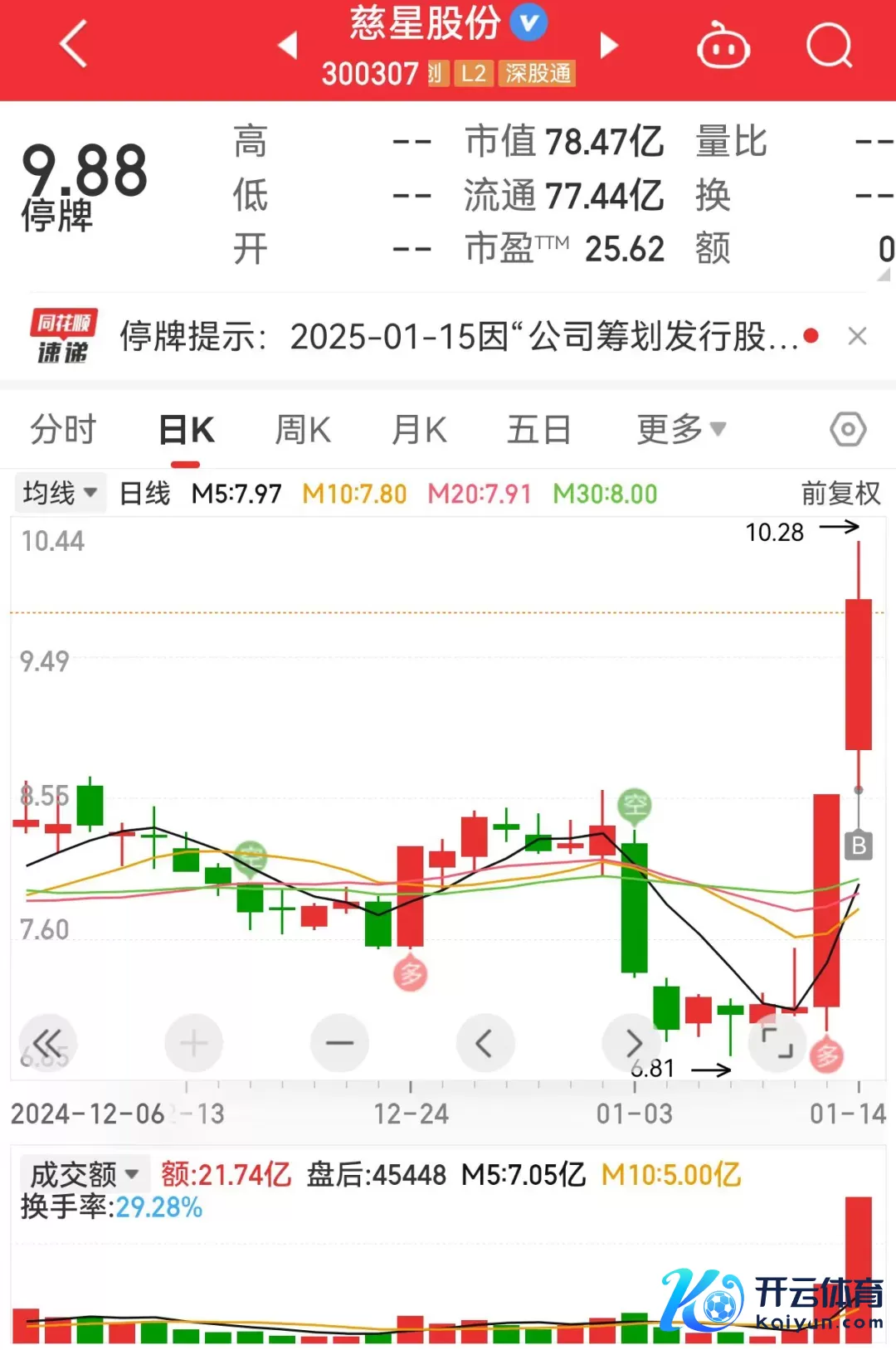Viewport: 896px width, 1350px height.
Task: Open the 成交额 indicator dropdown
Action: (83, 1174)
